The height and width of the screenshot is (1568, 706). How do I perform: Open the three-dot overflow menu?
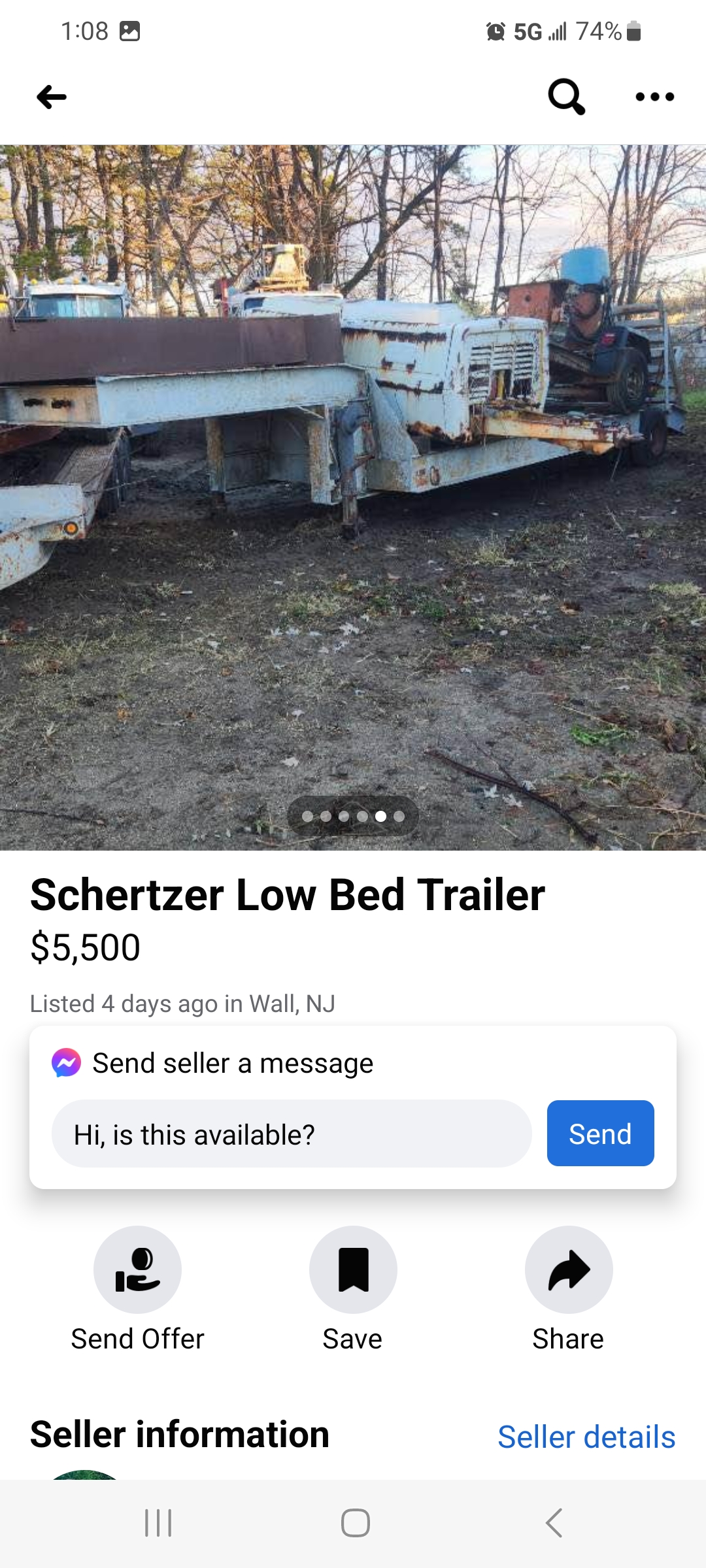pos(654,97)
